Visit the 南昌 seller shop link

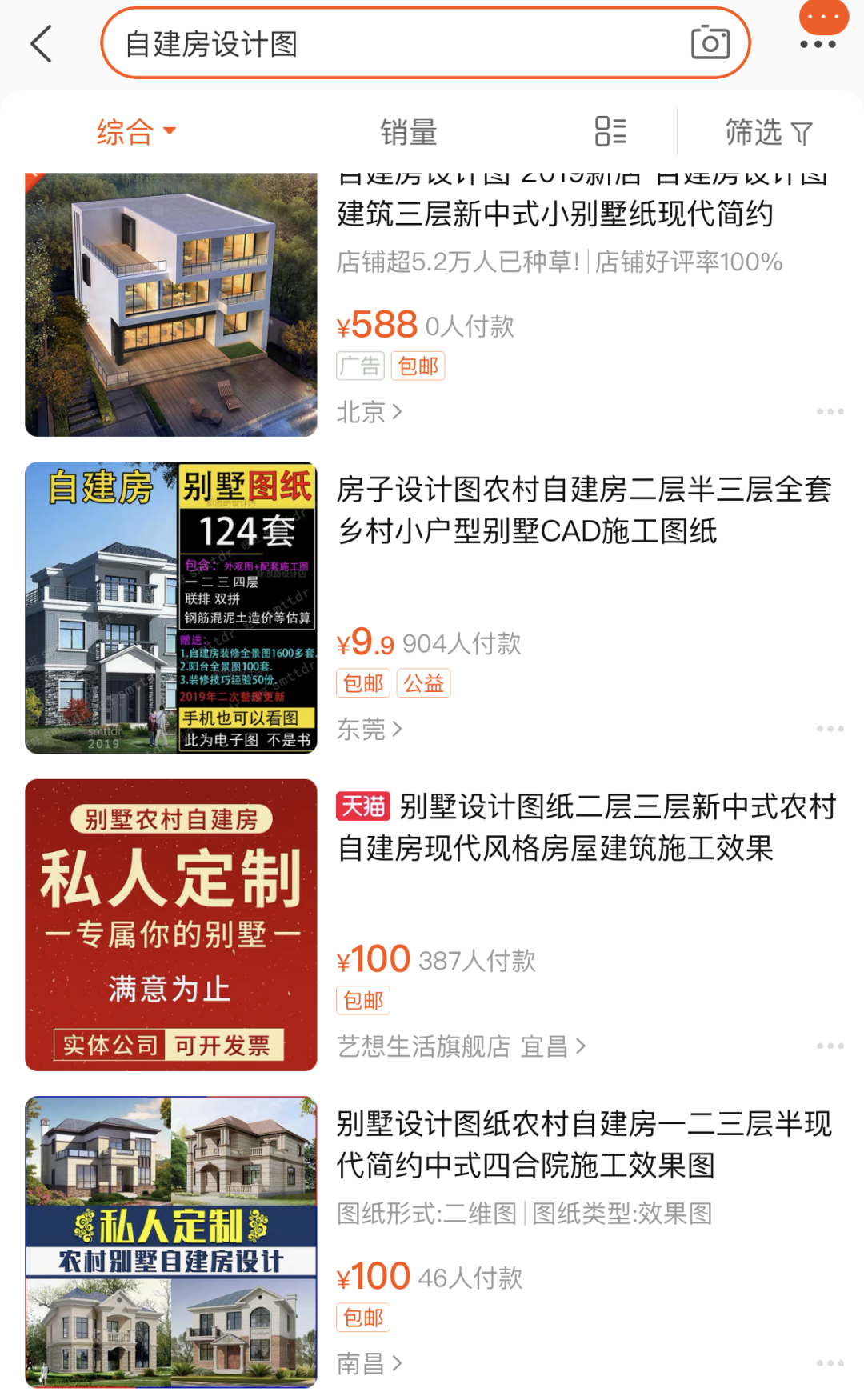pos(369,1363)
